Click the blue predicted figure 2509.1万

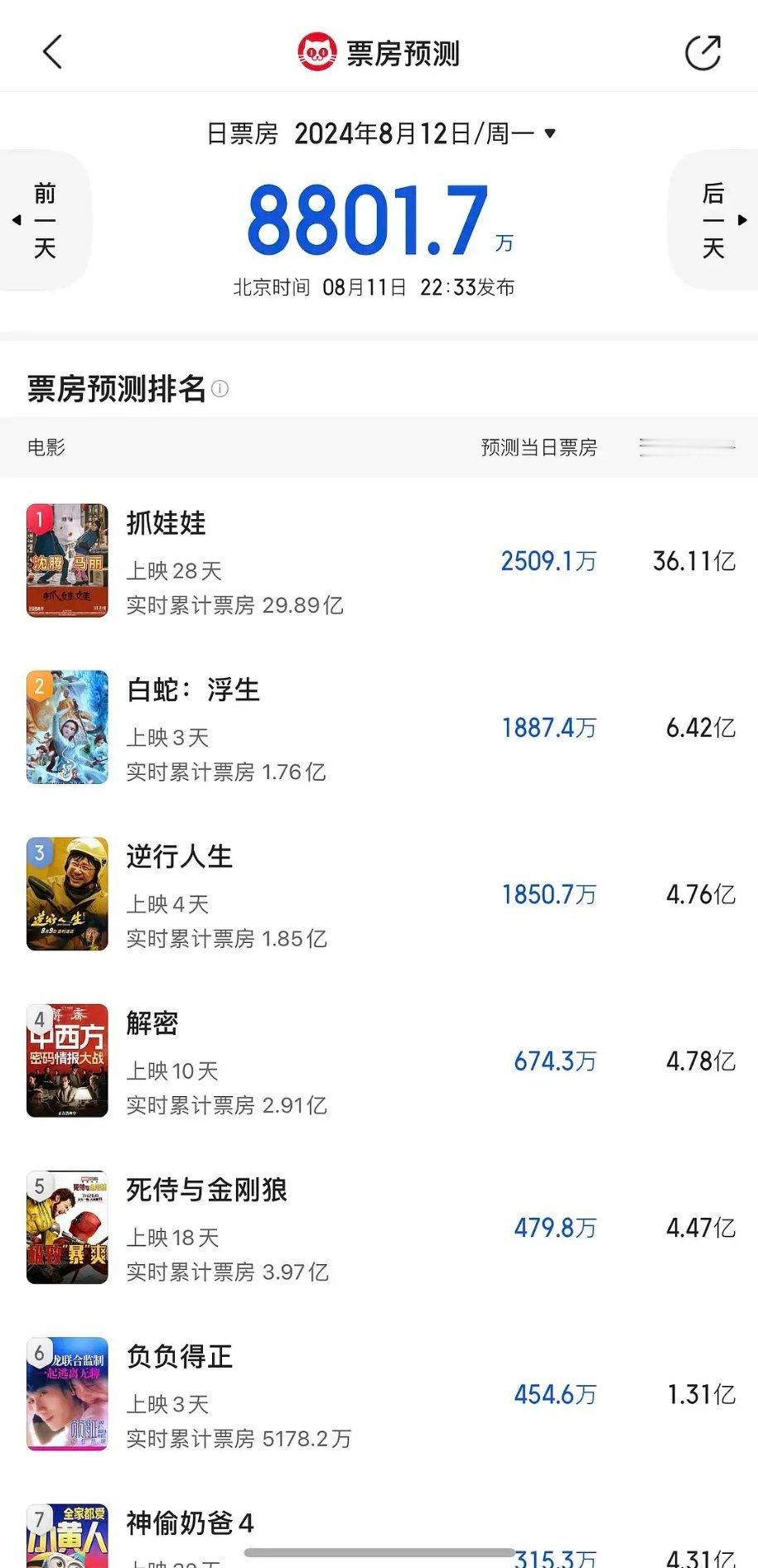pos(549,560)
